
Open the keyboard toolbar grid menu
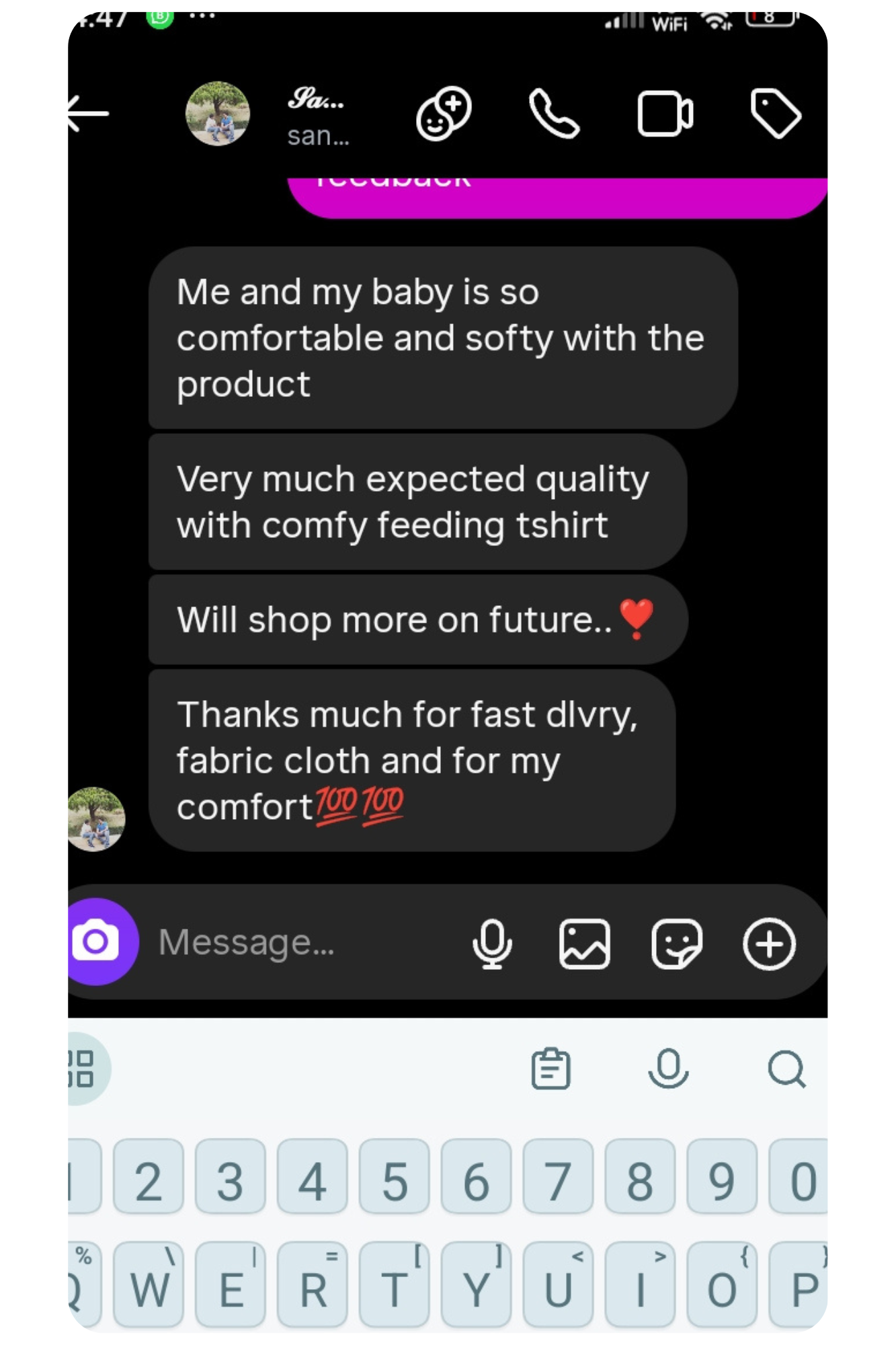pos(83,1069)
